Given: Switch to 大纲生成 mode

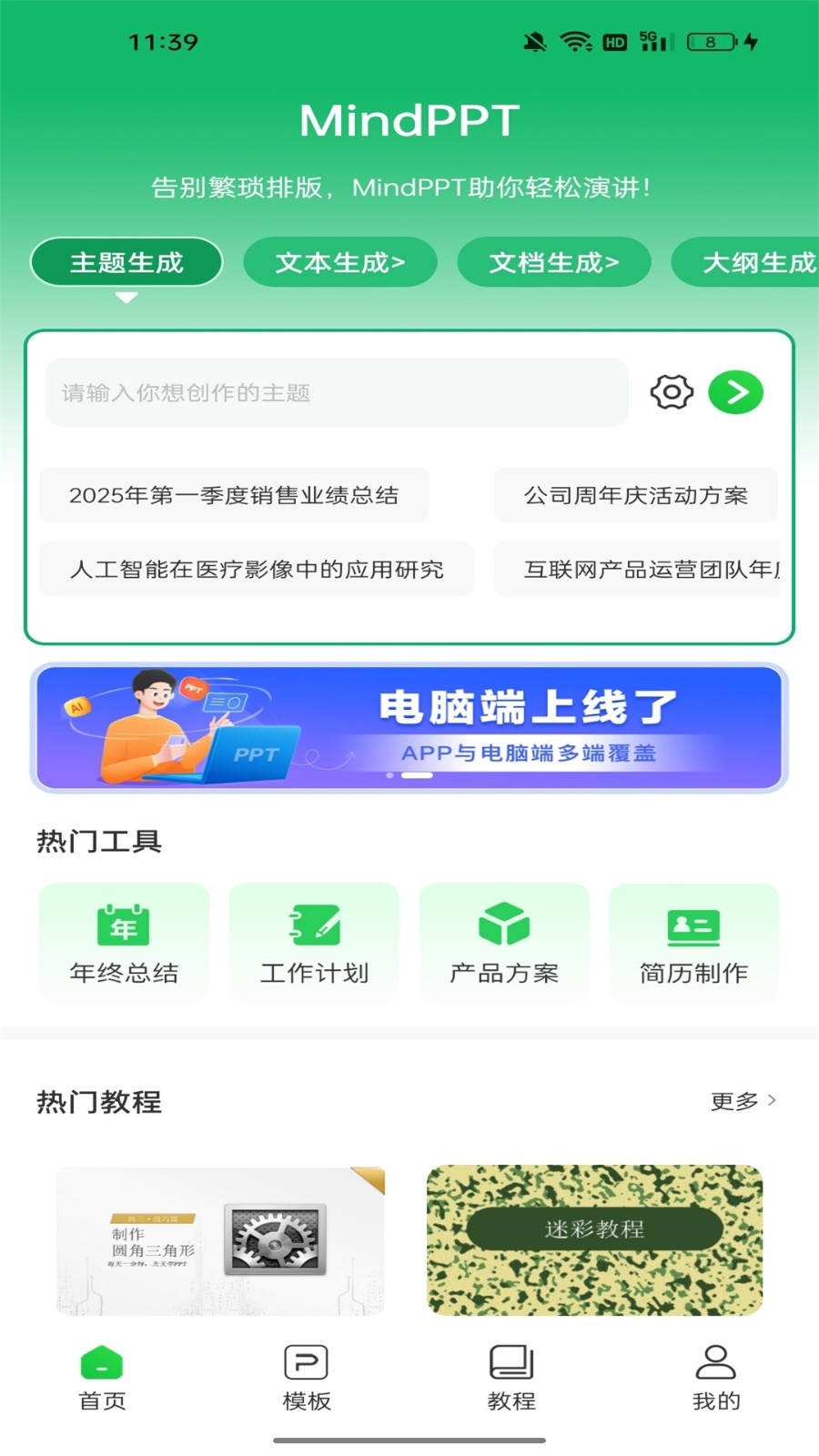Looking at the screenshot, I should pos(745,263).
